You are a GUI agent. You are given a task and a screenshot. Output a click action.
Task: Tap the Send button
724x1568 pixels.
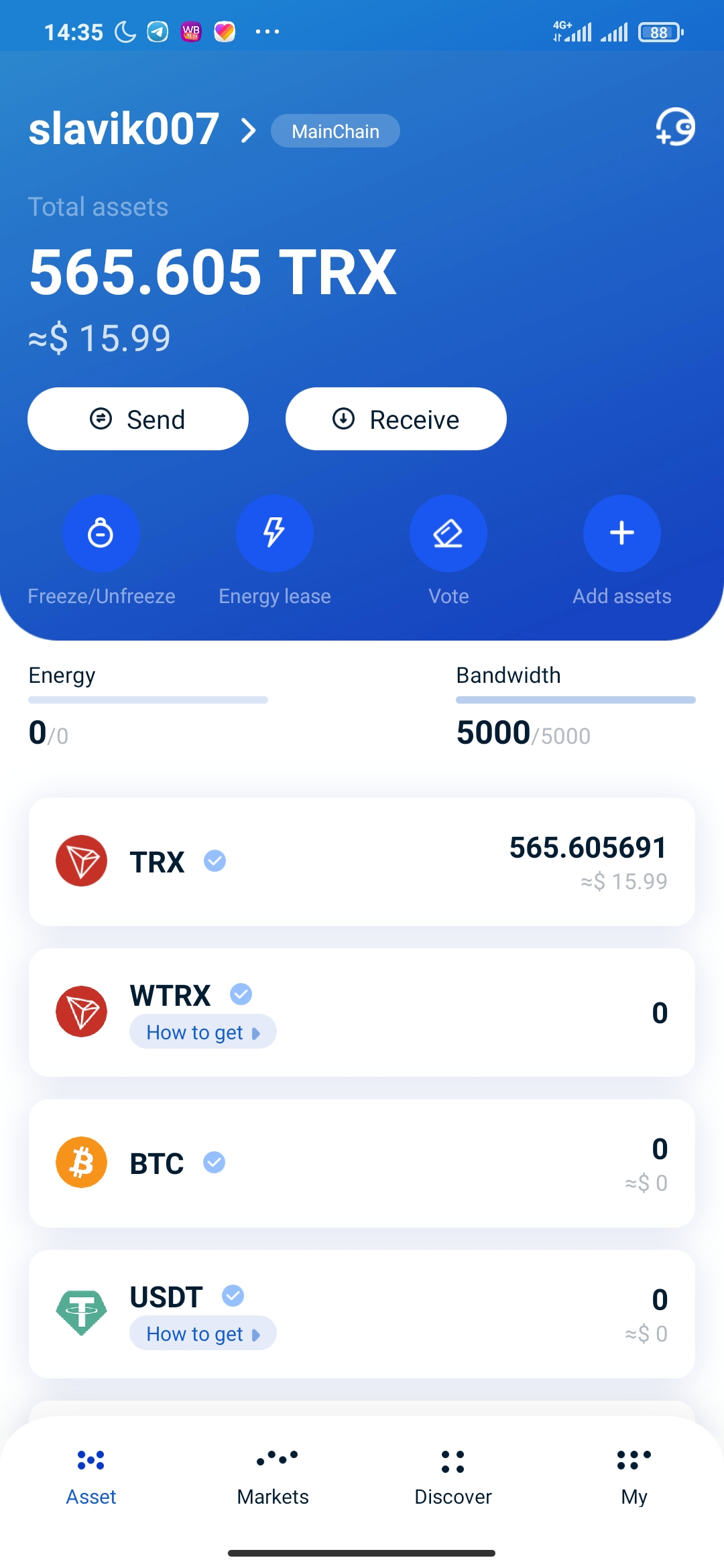pos(138,419)
